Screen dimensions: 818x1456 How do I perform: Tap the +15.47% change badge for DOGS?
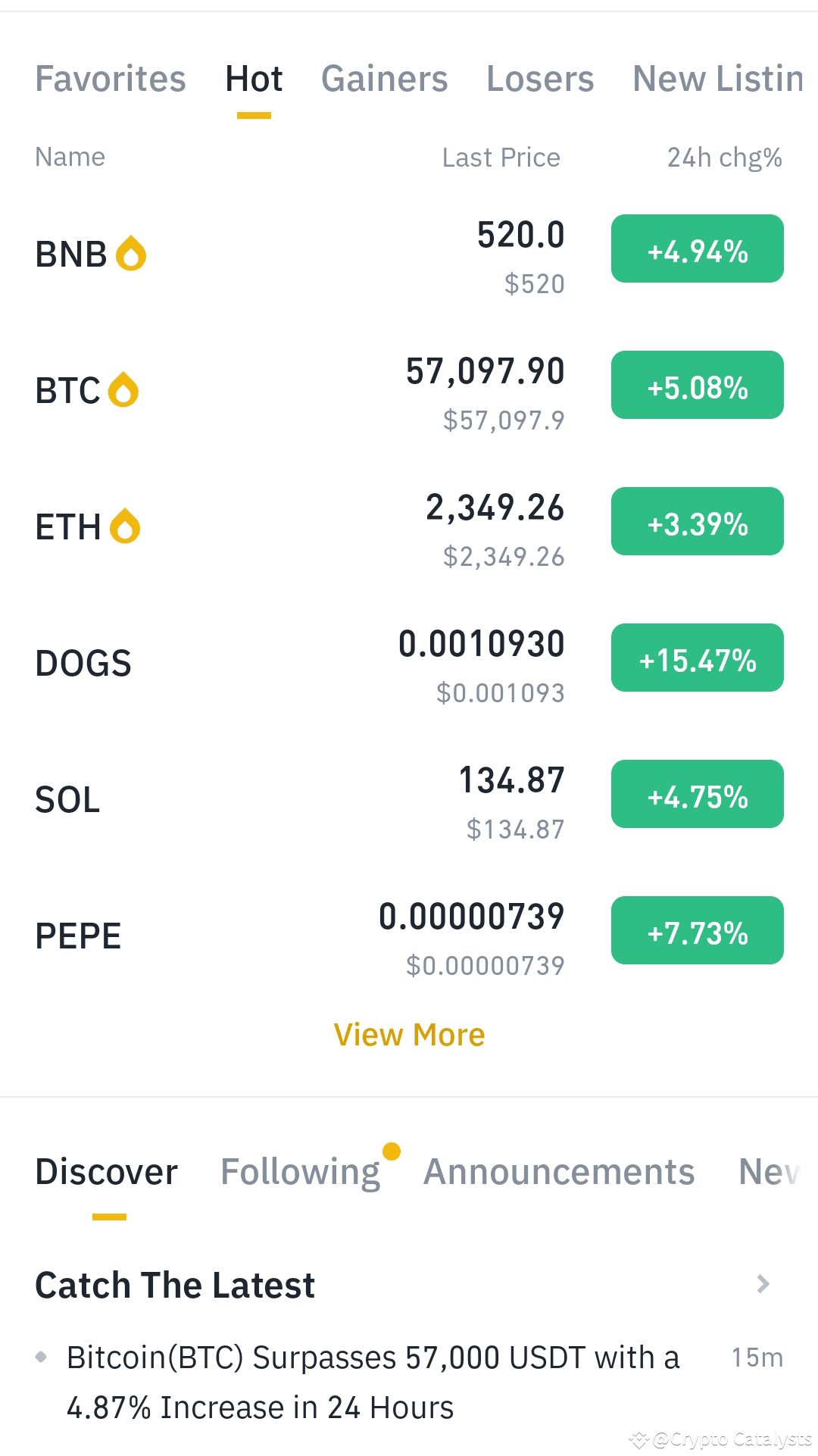pos(697,658)
